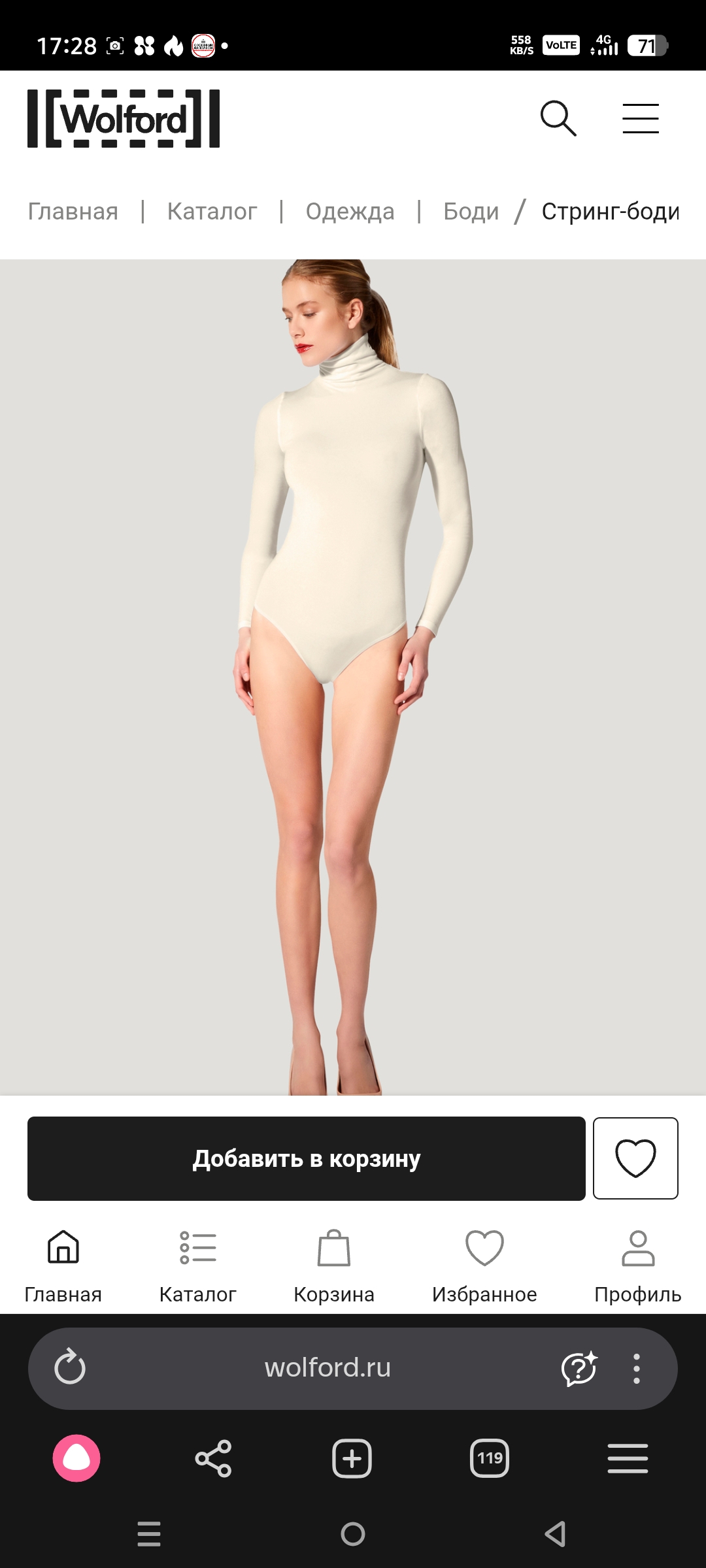The height and width of the screenshot is (1568, 706).
Task: Open the hamburger menu in header
Action: click(640, 118)
